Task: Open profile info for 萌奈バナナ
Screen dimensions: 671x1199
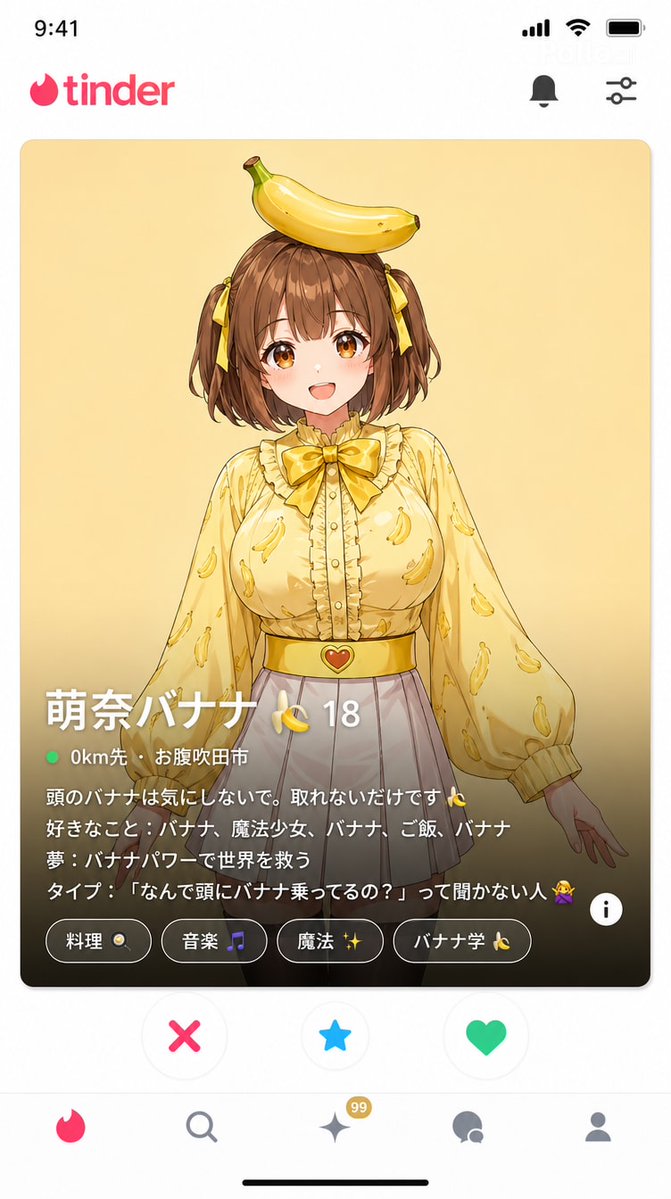Action: 606,909
